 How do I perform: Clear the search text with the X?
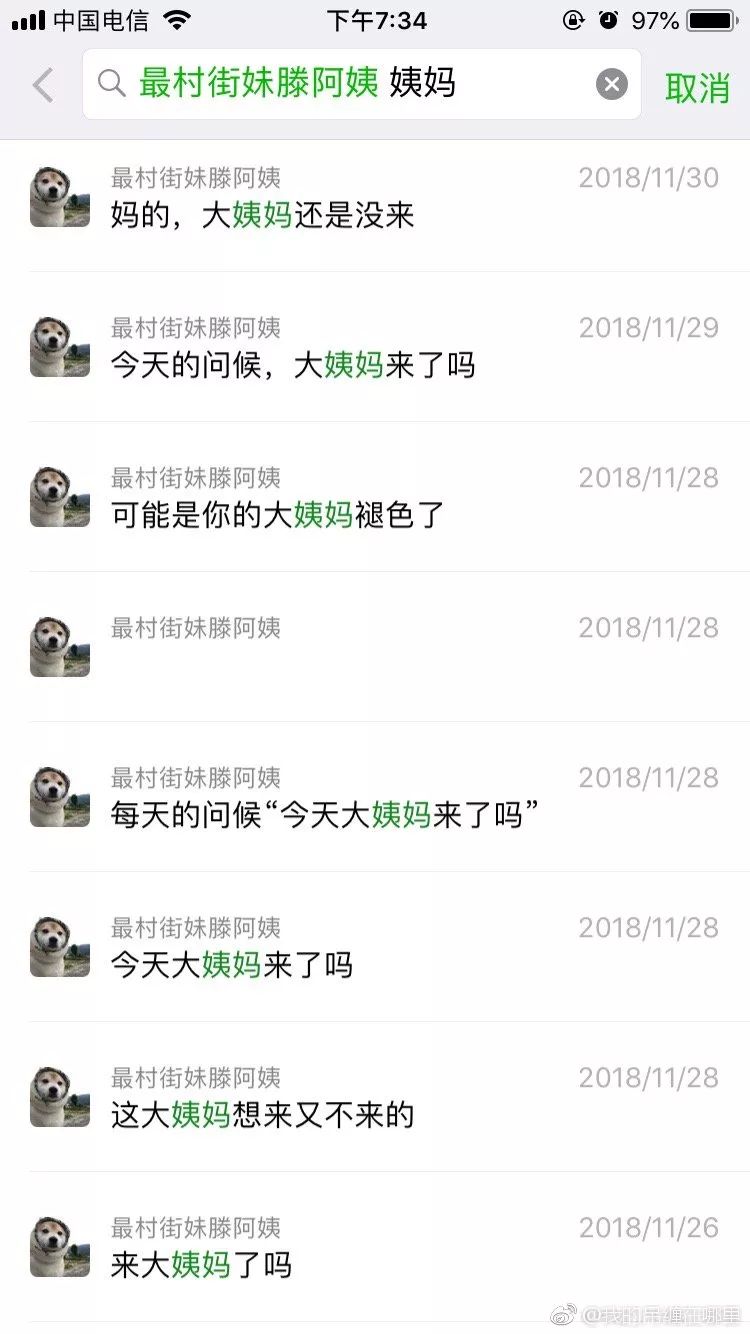[612, 84]
